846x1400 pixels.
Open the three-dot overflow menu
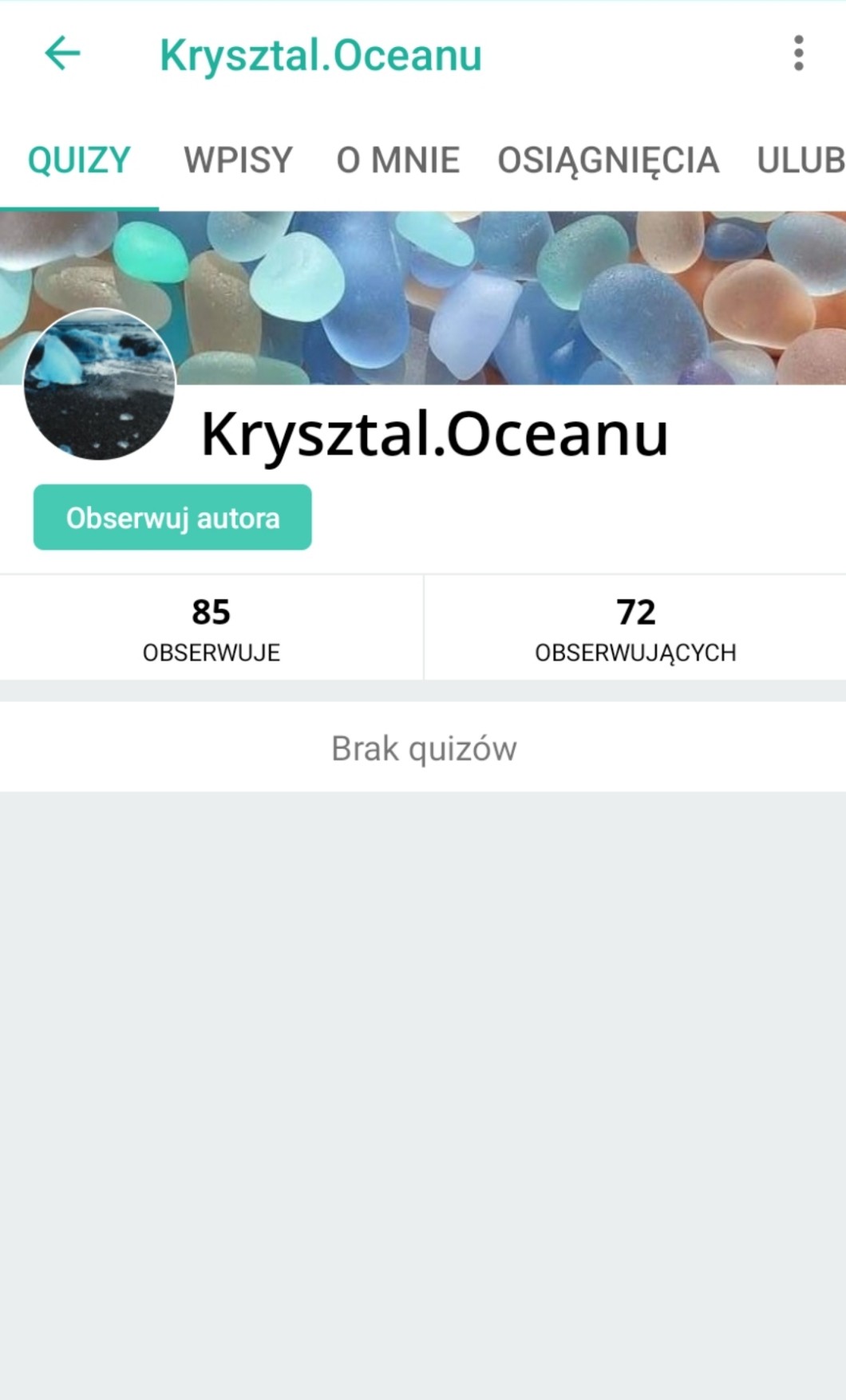click(798, 53)
